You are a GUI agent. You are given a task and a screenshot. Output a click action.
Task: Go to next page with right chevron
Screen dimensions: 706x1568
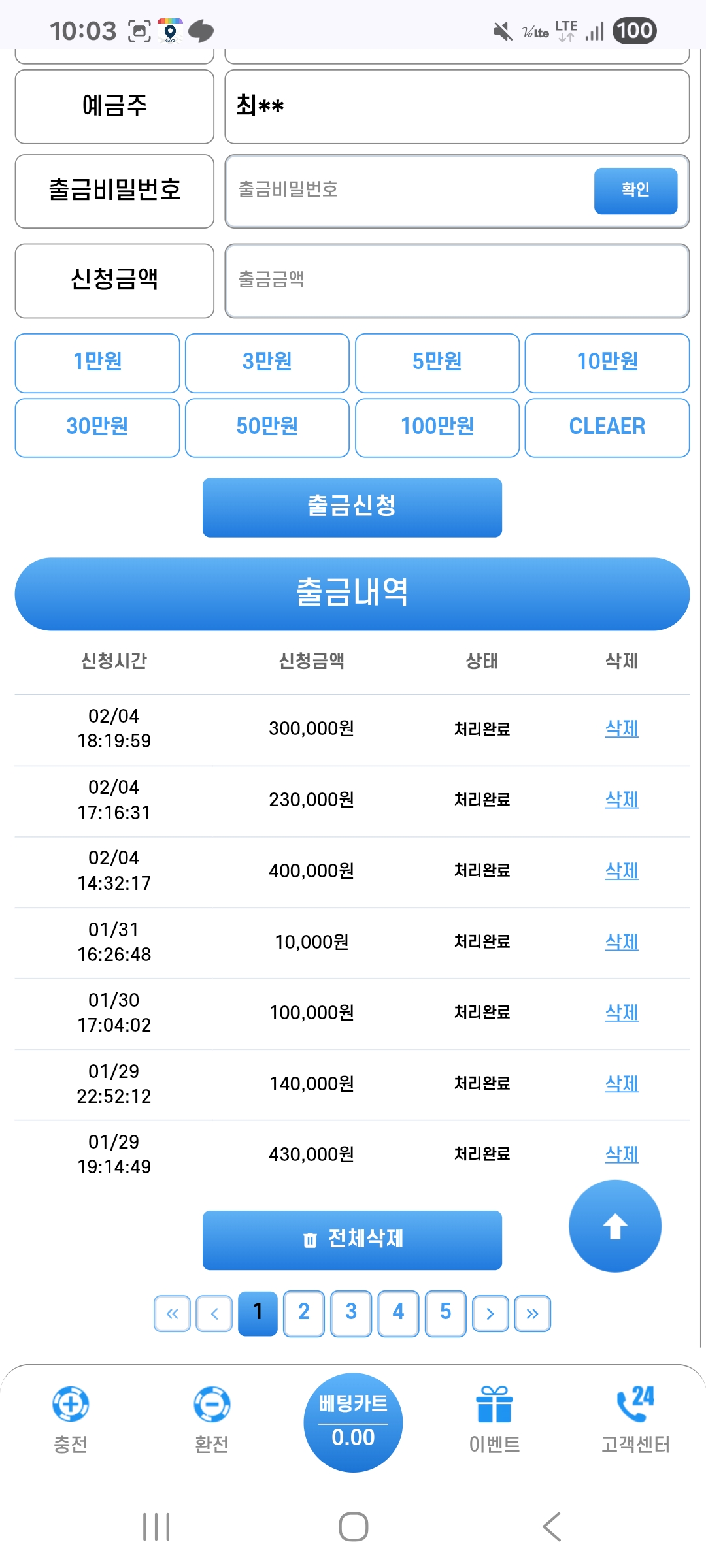click(490, 1314)
